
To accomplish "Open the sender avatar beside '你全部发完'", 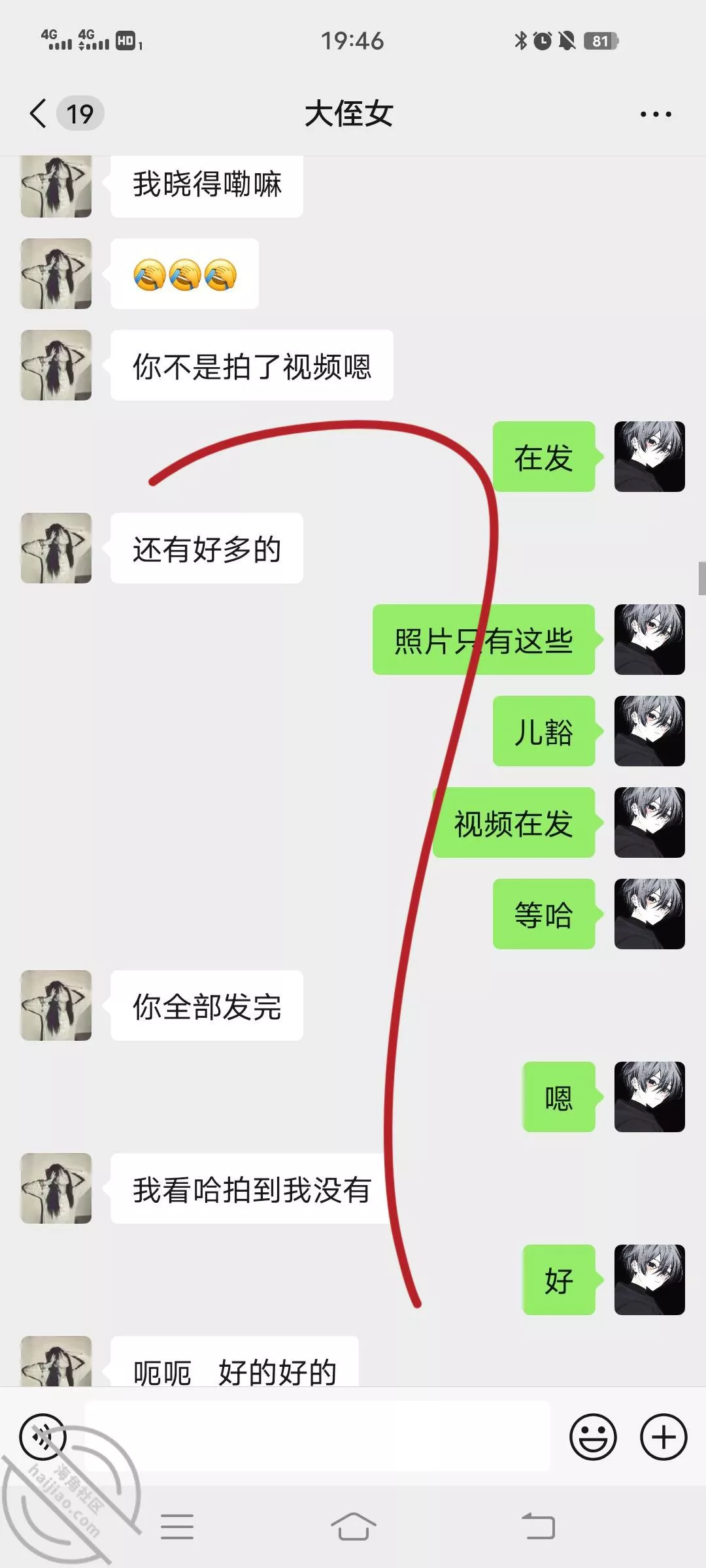I will (x=56, y=1005).
